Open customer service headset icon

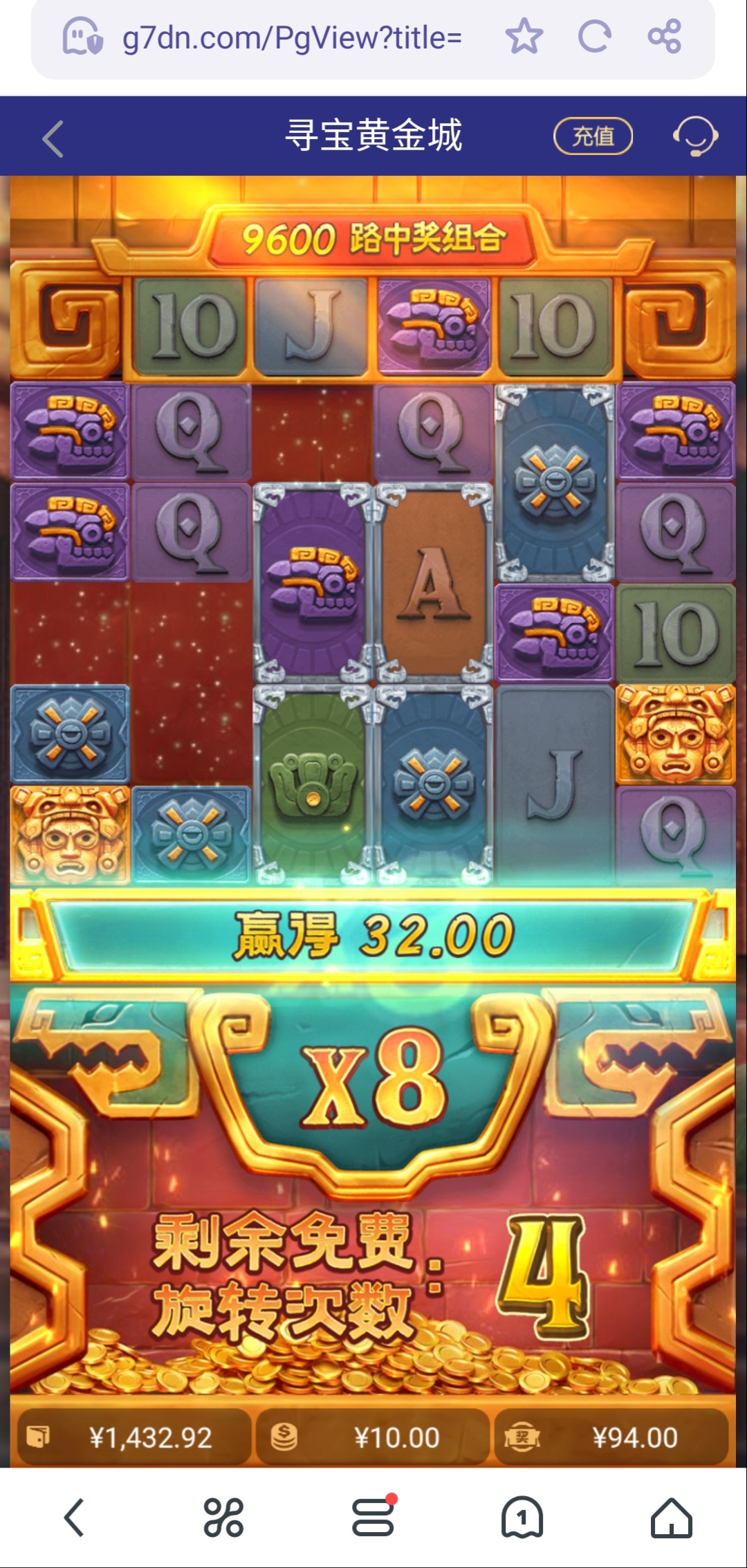pyautogui.click(x=695, y=136)
